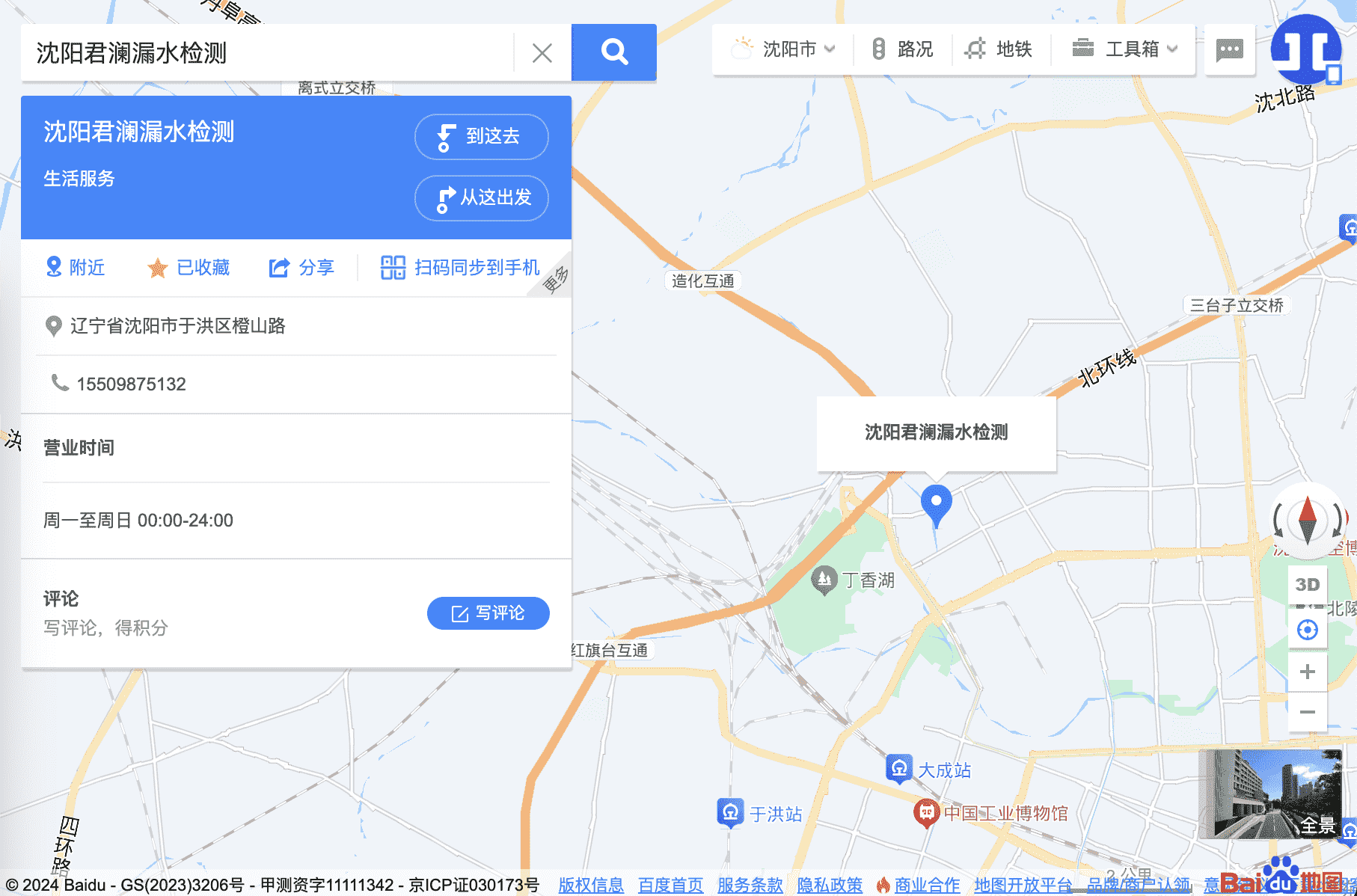The image size is (1357, 896).
Task: Zoom in with the plus button
Action: coord(1307,672)
